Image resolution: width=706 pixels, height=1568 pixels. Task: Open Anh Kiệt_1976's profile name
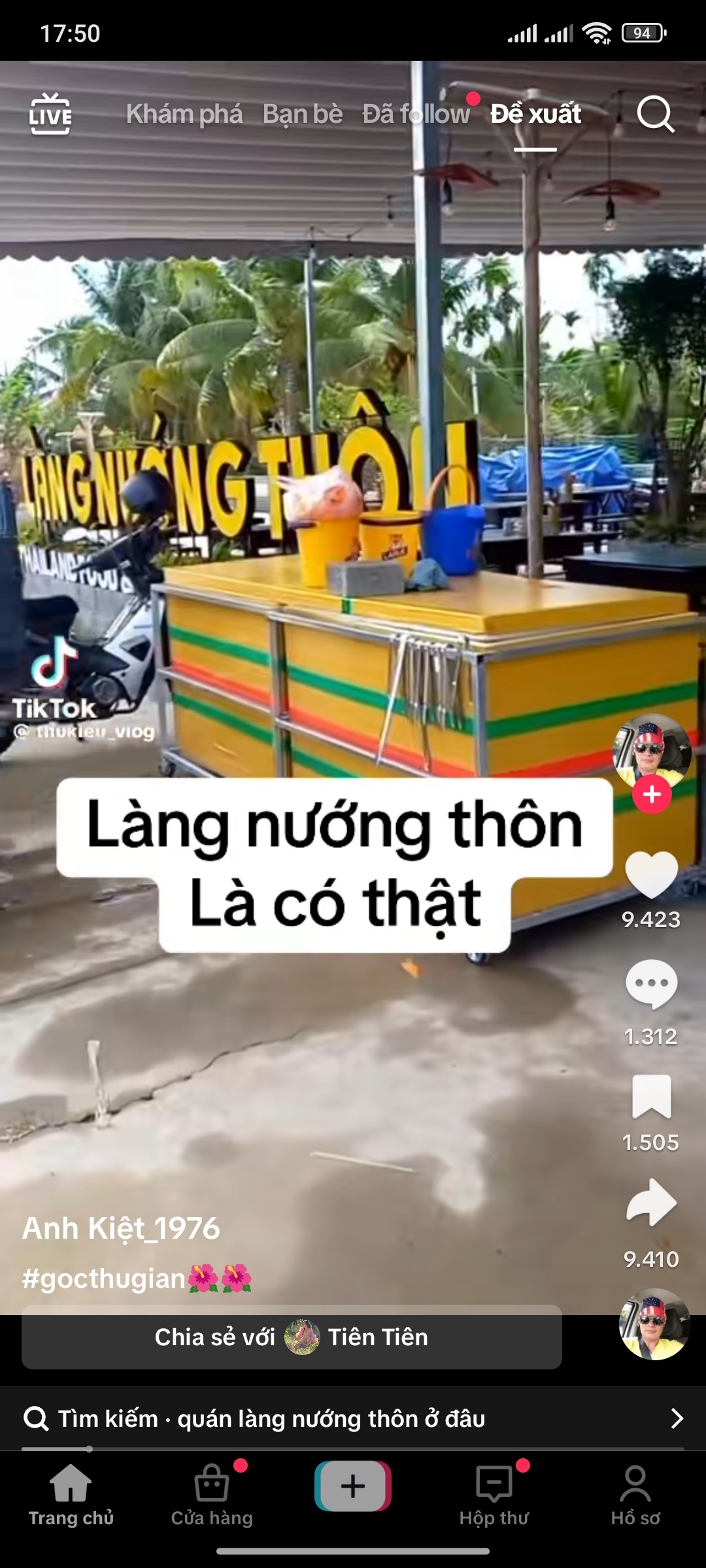click(121, 1228)
